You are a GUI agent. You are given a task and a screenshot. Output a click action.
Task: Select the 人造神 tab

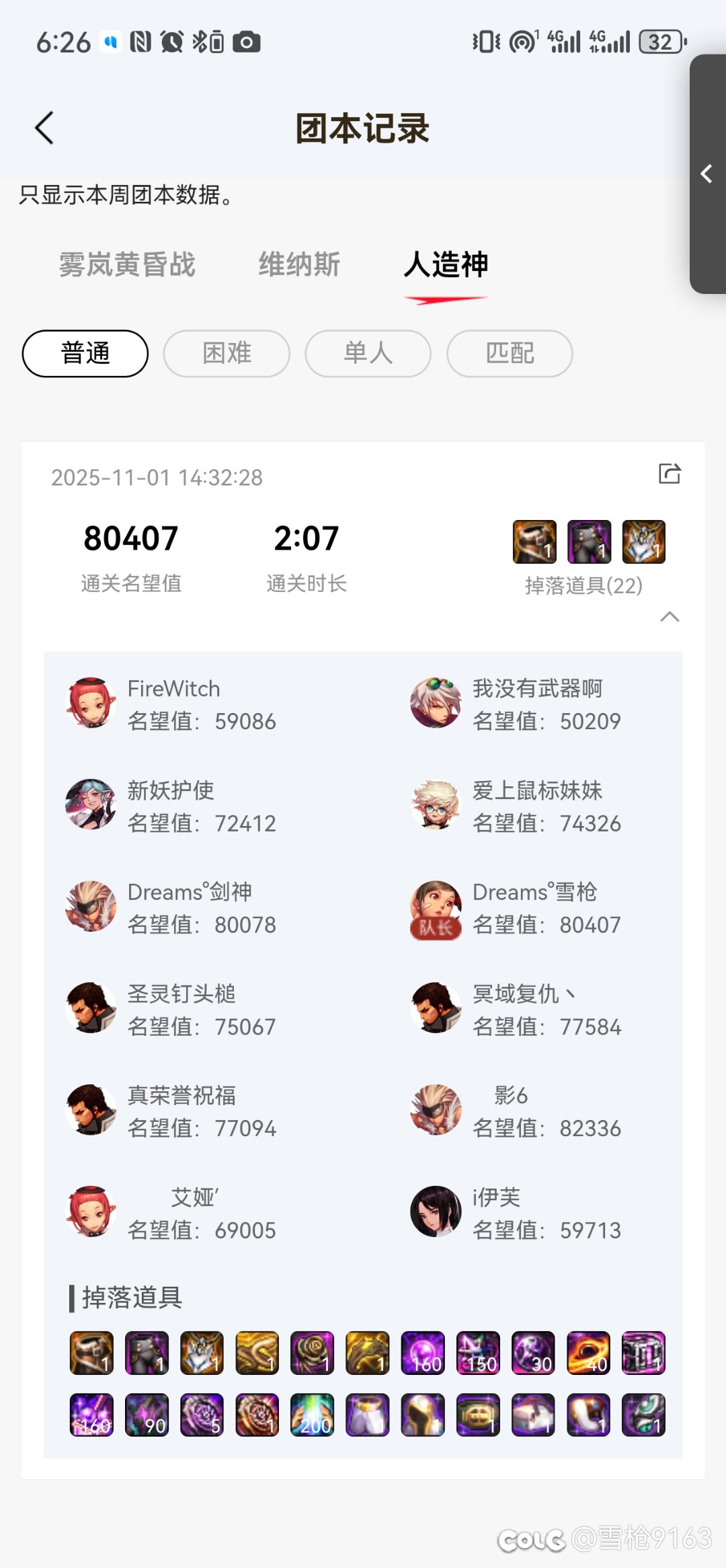point(446,264)
